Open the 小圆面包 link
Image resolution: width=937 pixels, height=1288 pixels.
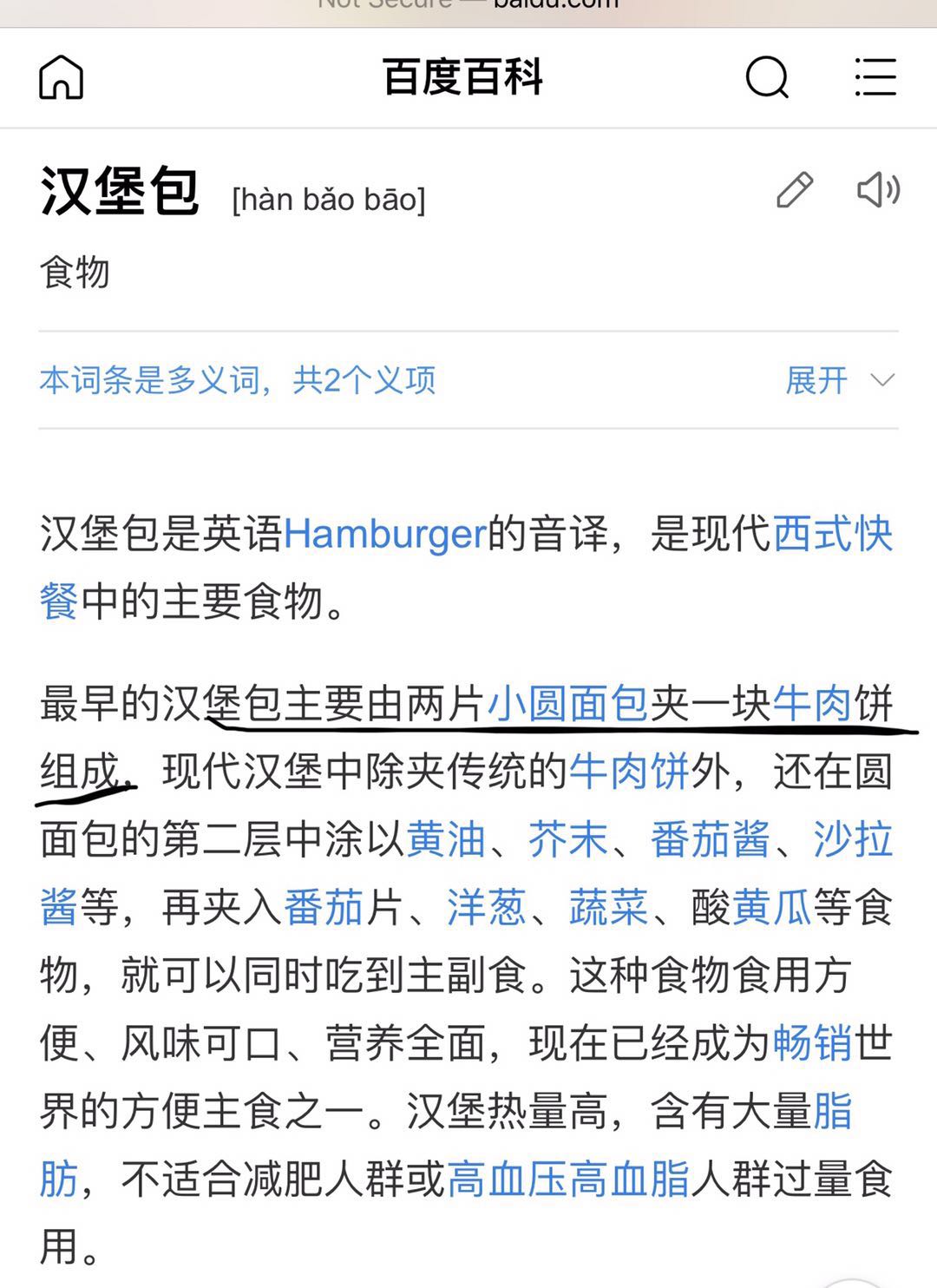tap(567, 703)
